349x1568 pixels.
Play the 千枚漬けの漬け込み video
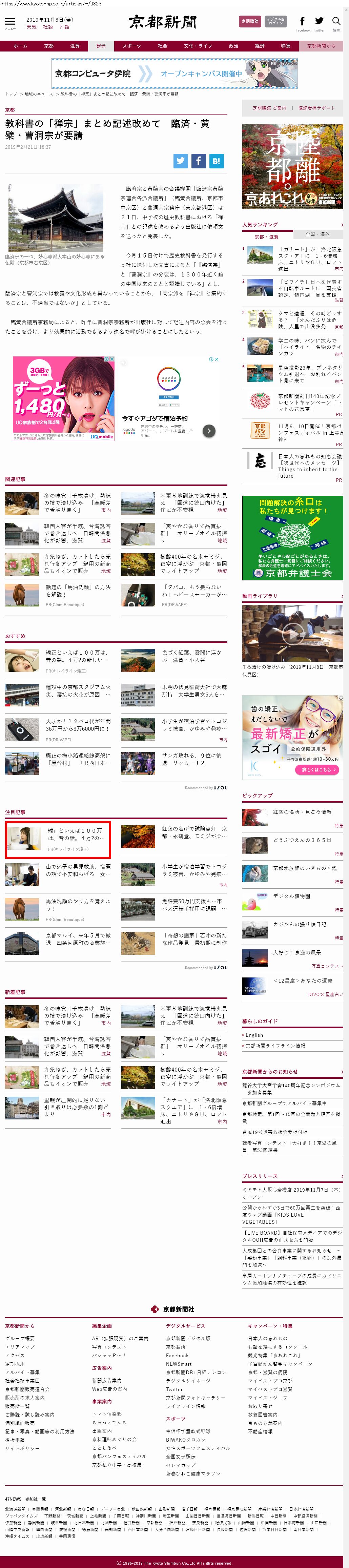292,634
